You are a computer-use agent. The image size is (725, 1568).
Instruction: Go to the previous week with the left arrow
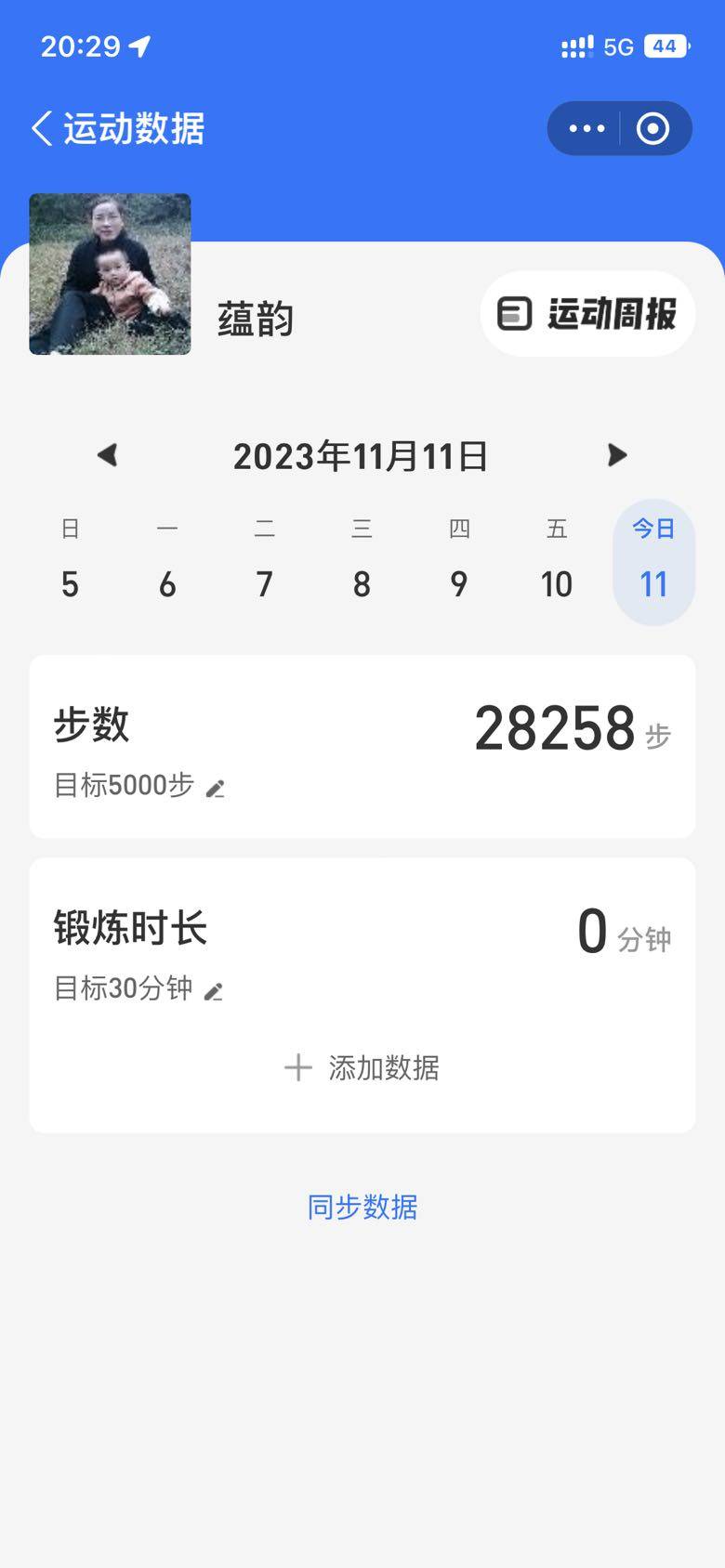coord(108,455)
